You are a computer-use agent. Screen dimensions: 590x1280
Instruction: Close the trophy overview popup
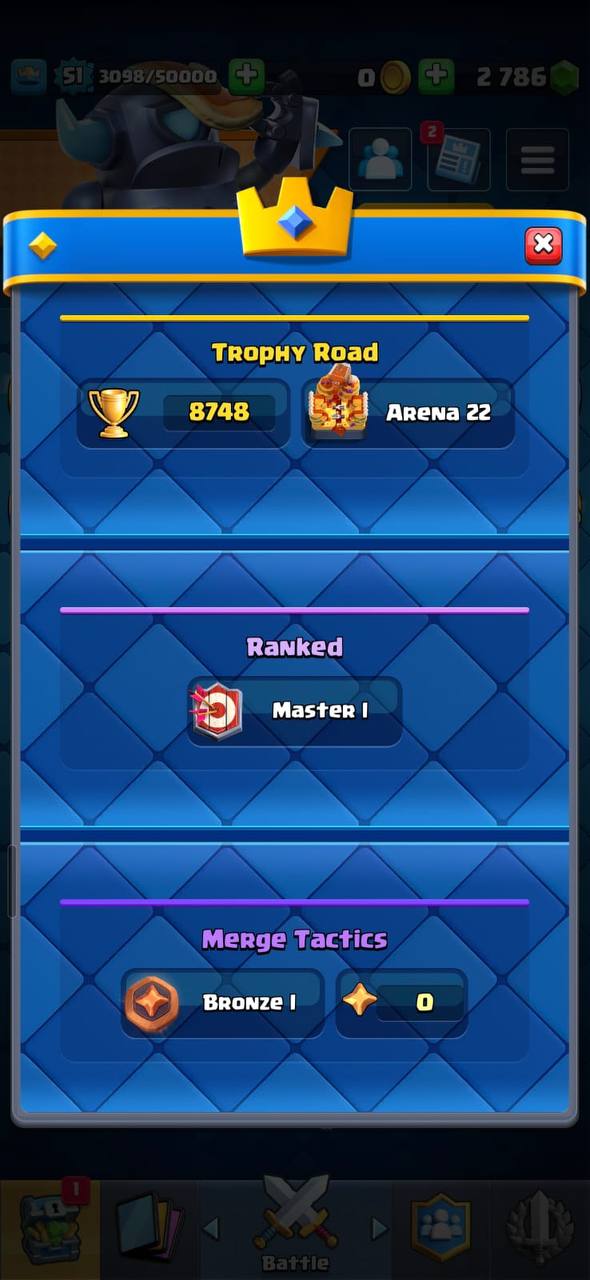(x=543, y=245)
